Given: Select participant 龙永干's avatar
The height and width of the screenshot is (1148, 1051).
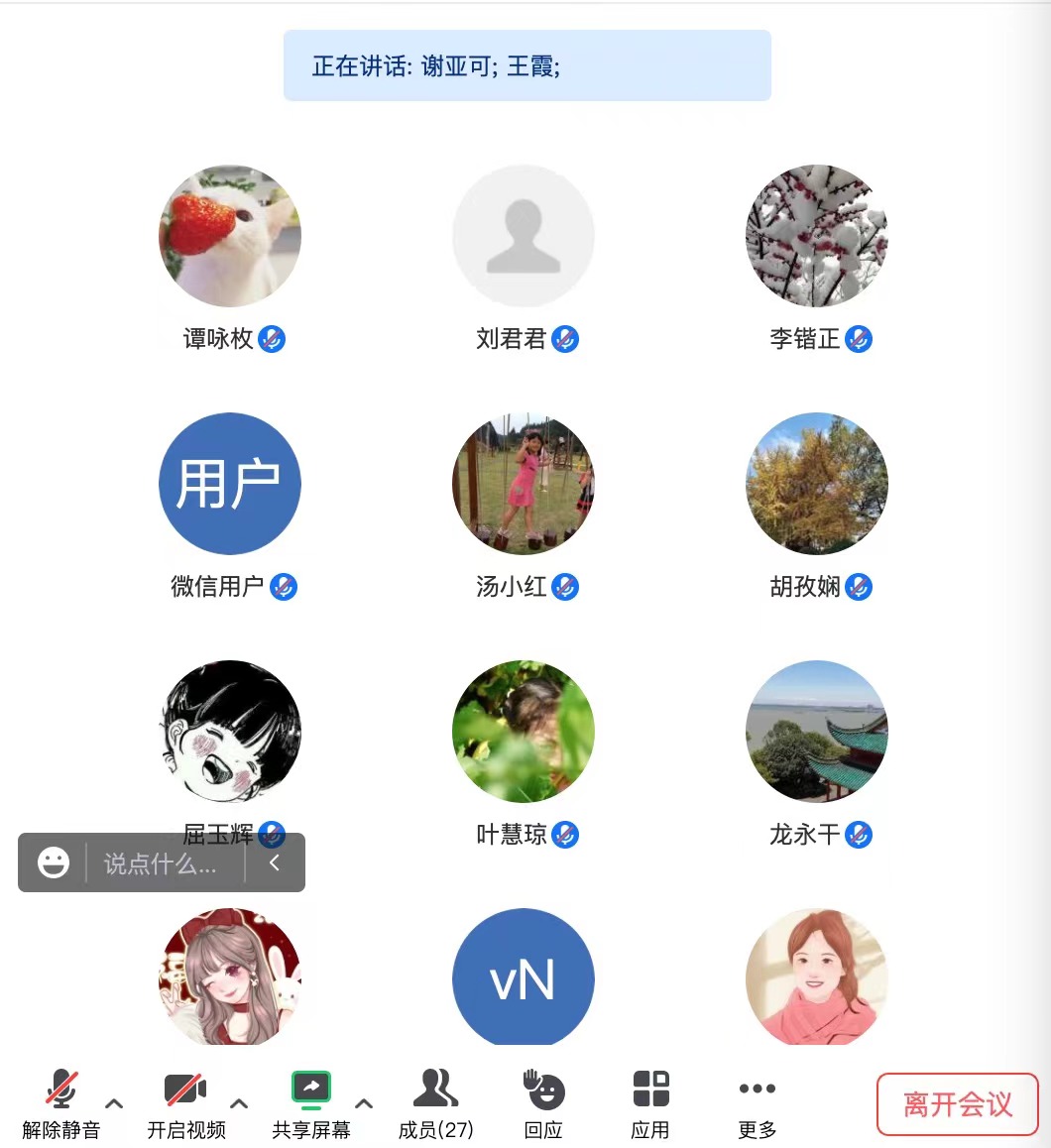Looking at the screenshot, I should tap(817, 732).
